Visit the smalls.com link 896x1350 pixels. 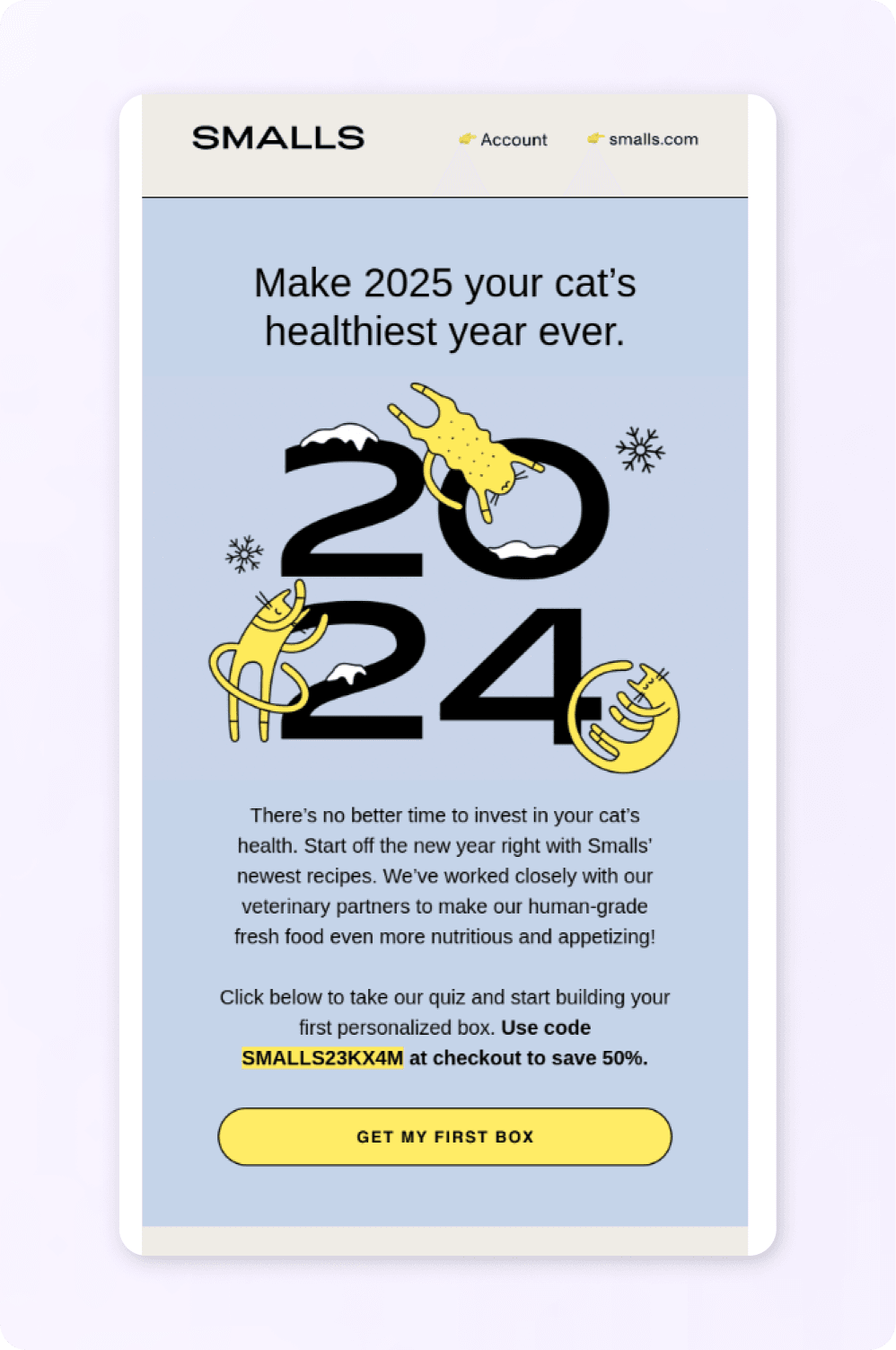click(652, 139)
